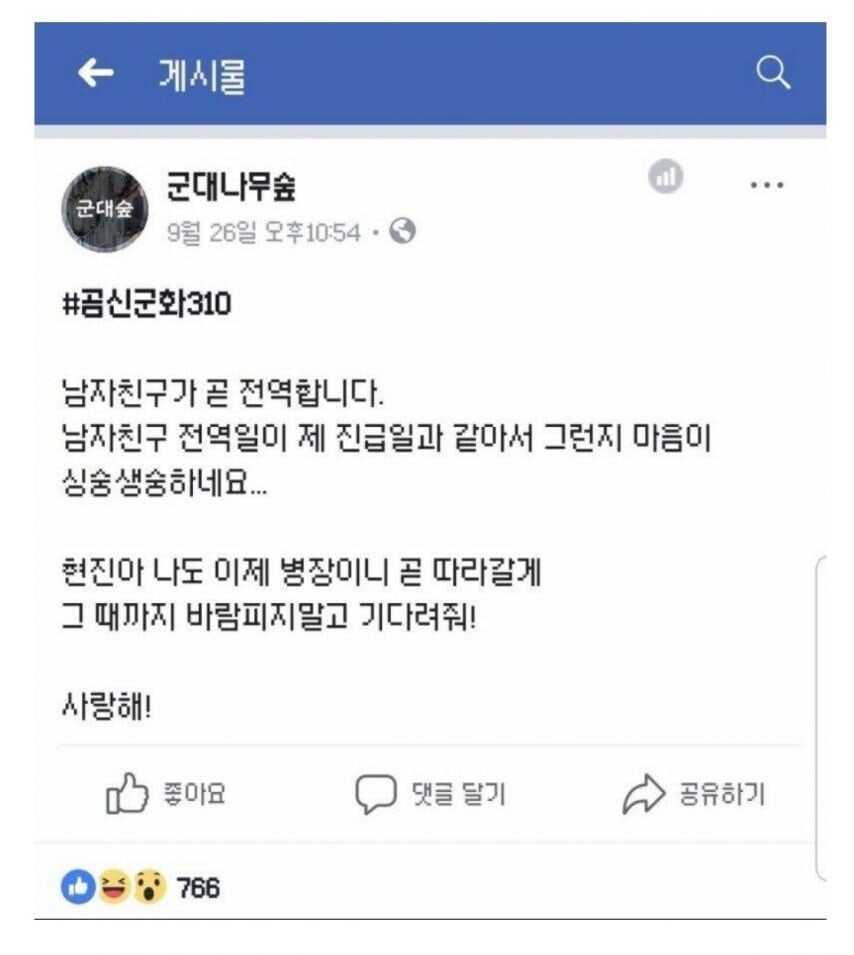Screen dimensions: 854x955
Task: See who reacted, the 766 reactions
Action: pyautogui.click(x=141, y=886)
